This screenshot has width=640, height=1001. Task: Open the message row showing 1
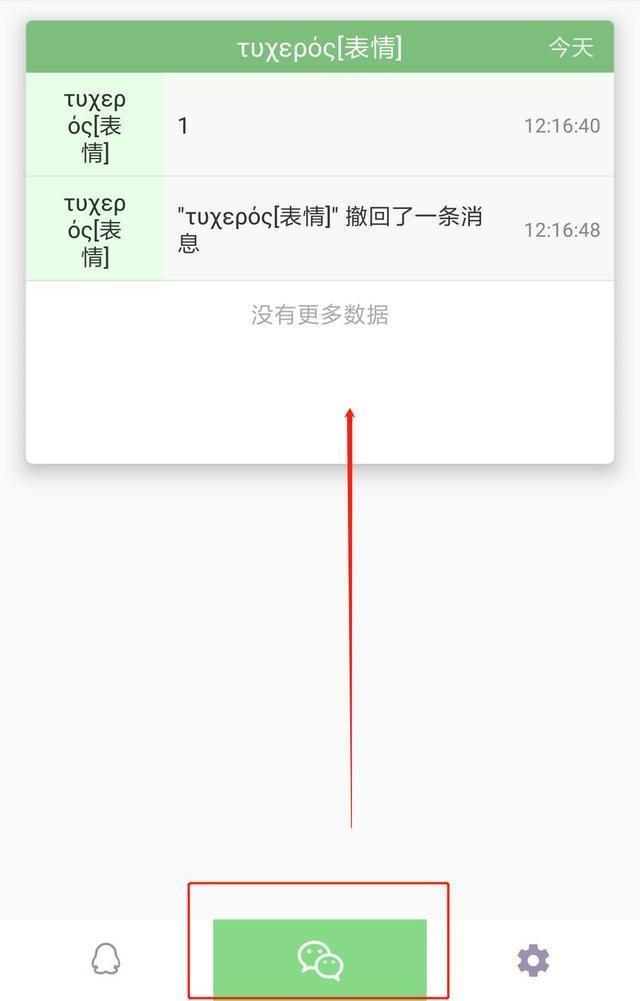[340, 126]
